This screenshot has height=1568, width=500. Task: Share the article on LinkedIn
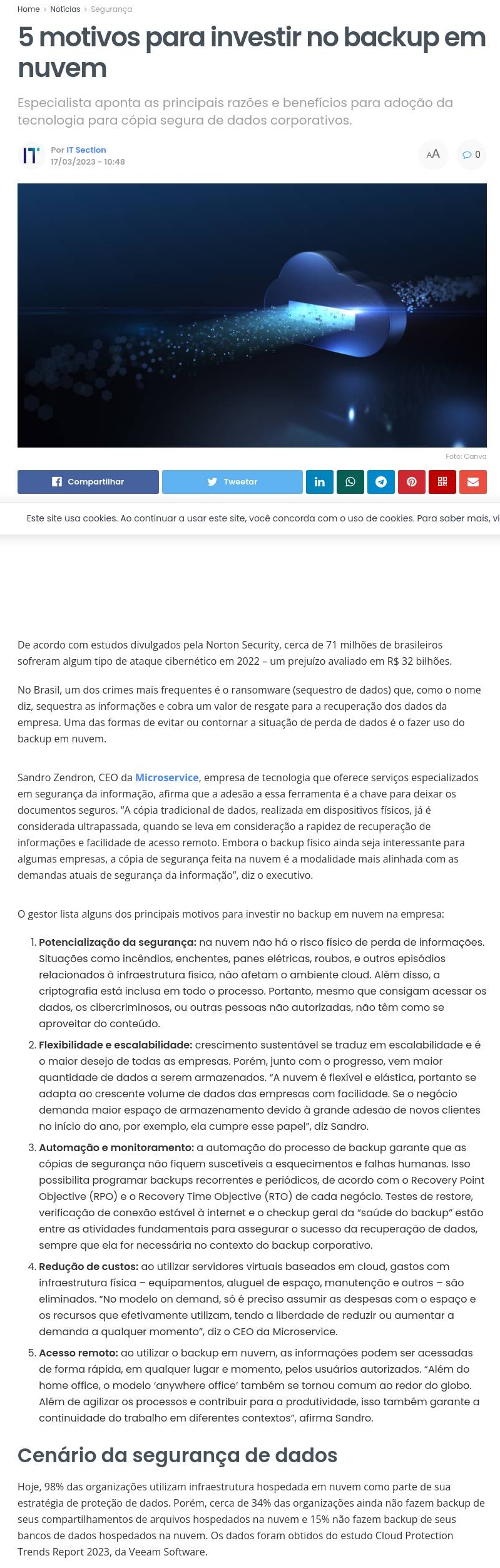coord(320,482)
